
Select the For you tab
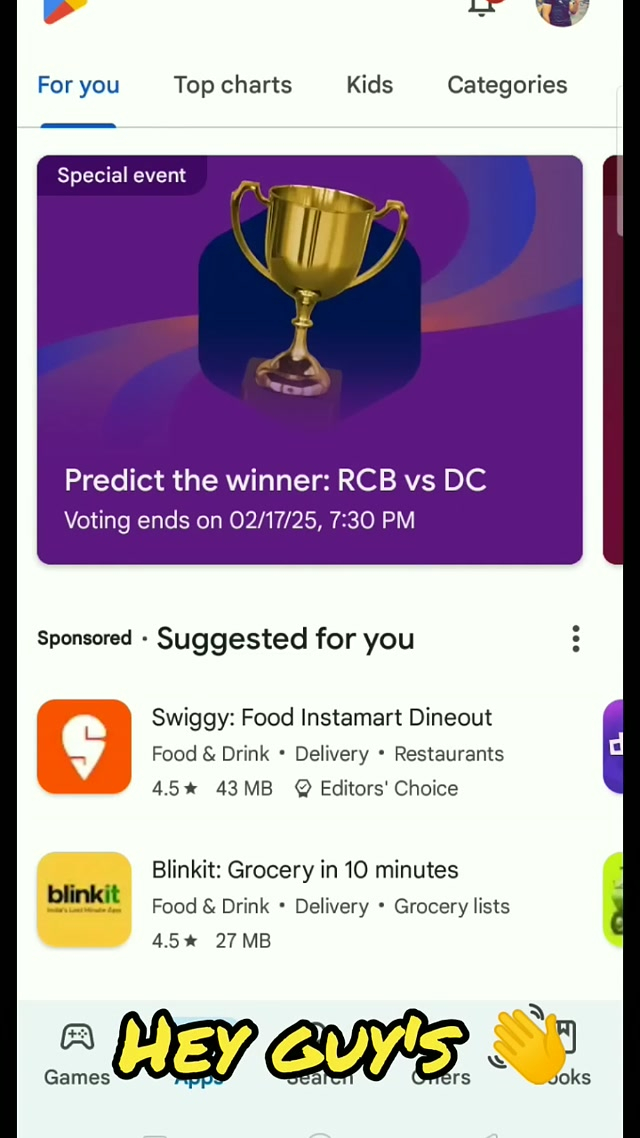(x=78, y=85)
